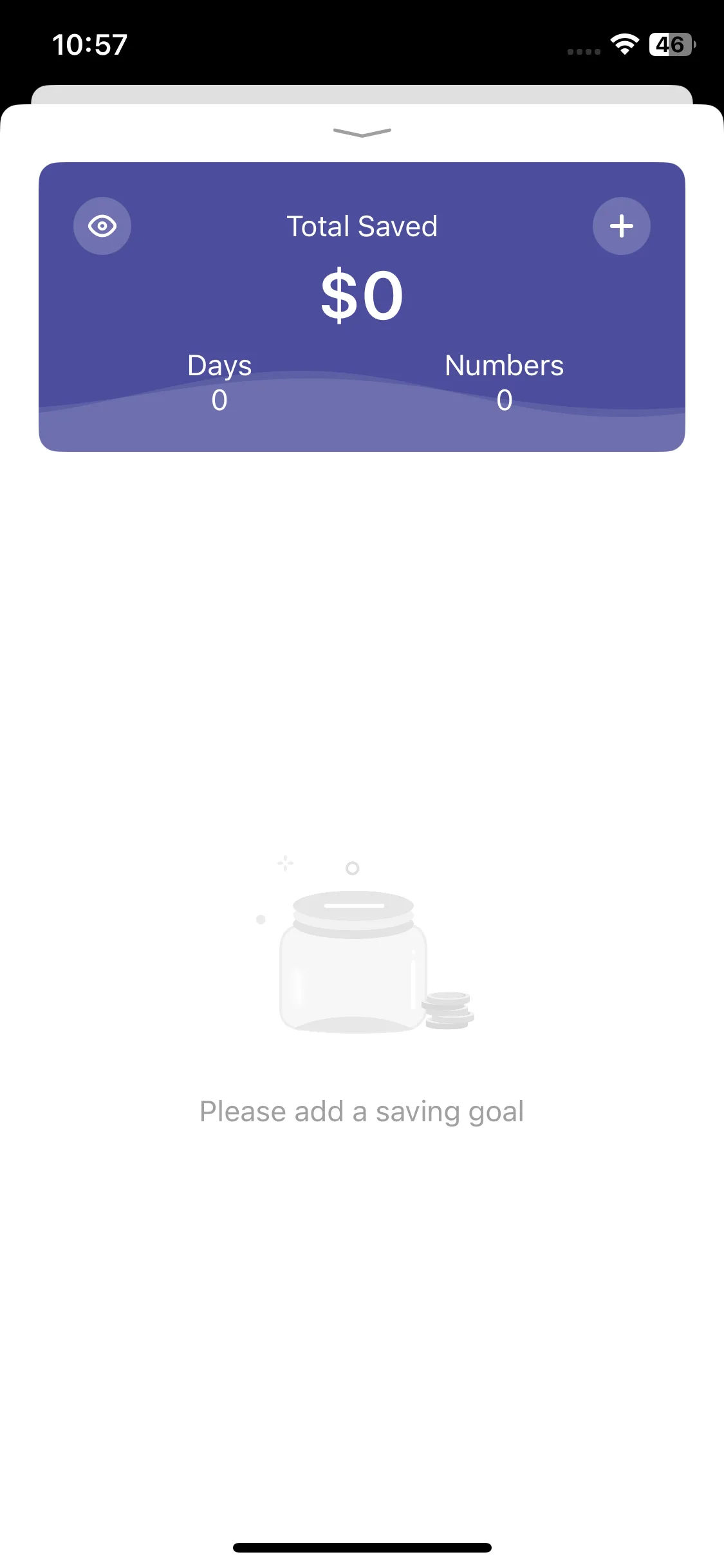Collapse the sheet using the down chevron handle

click(362, 133)
